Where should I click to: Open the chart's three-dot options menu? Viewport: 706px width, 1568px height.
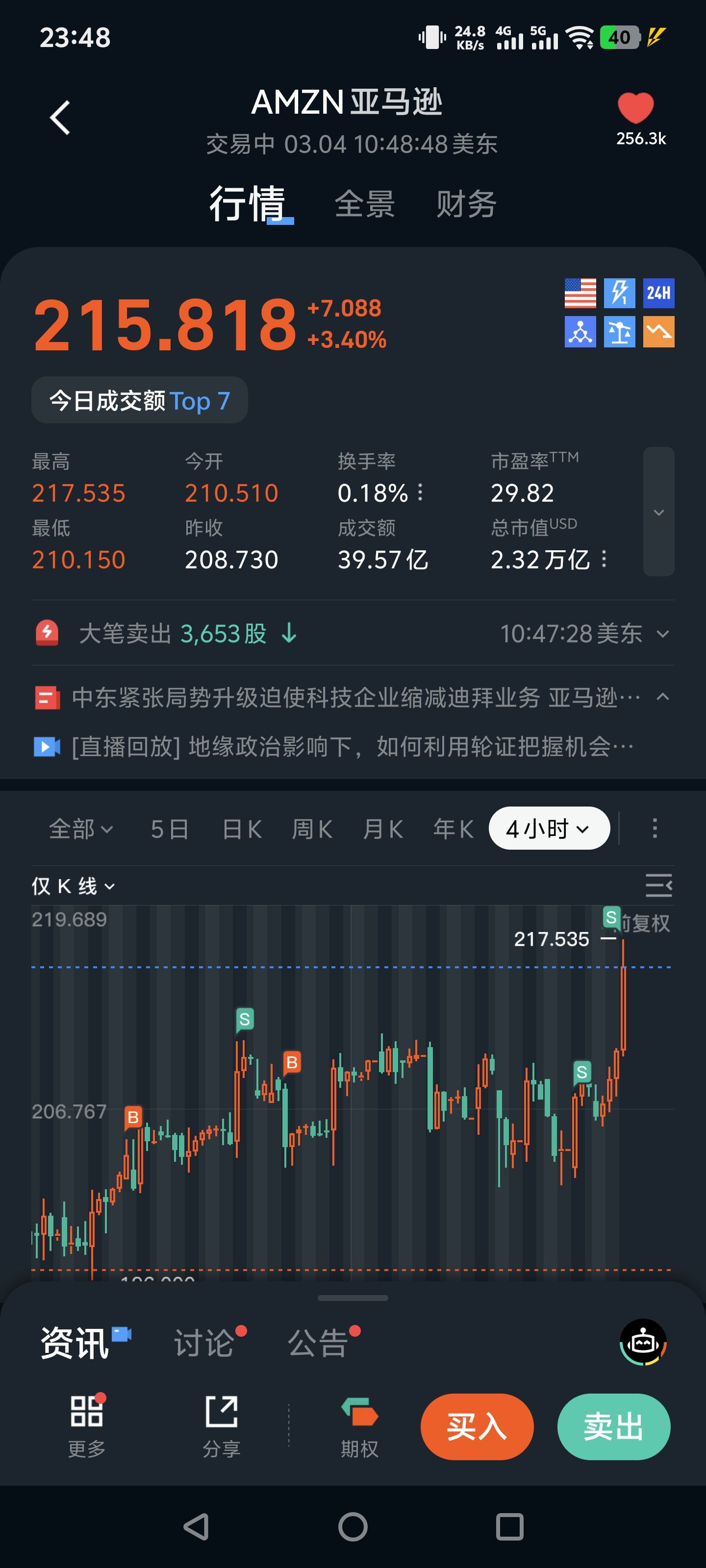(x=655, y=829)
